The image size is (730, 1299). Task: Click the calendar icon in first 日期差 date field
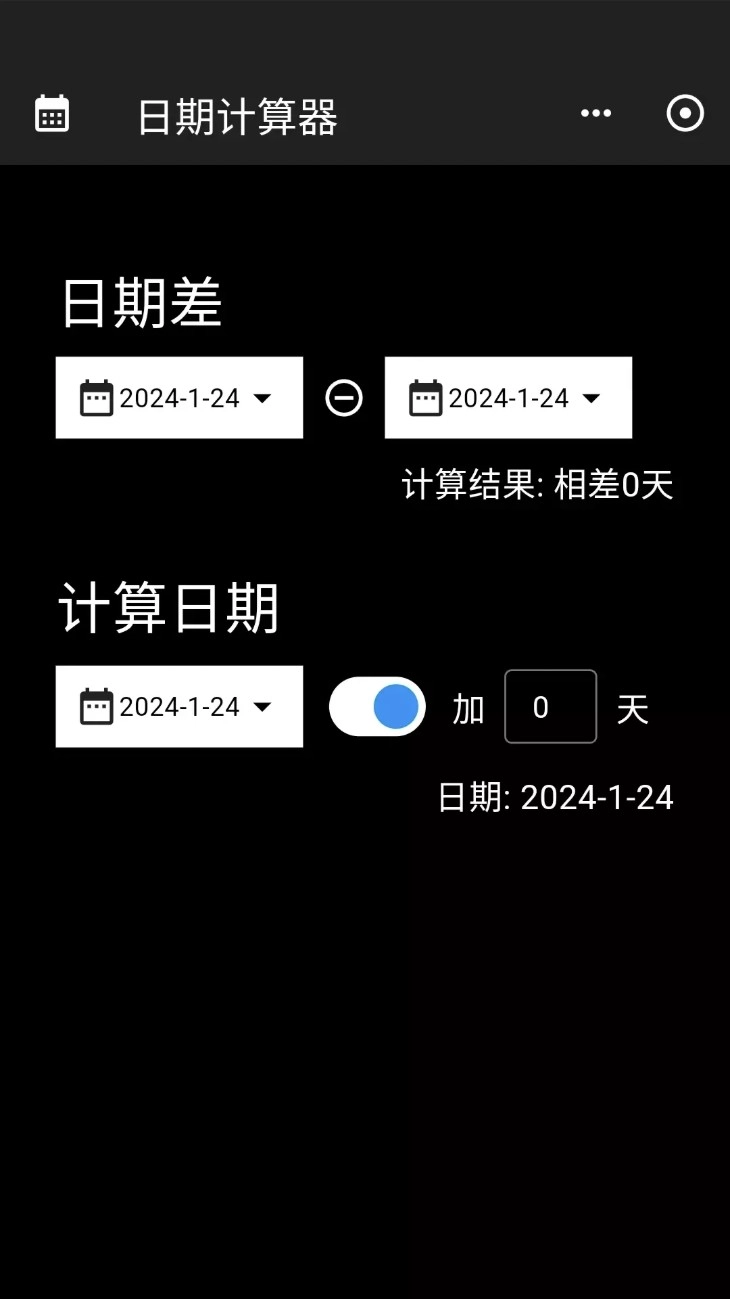pos(97,397)
